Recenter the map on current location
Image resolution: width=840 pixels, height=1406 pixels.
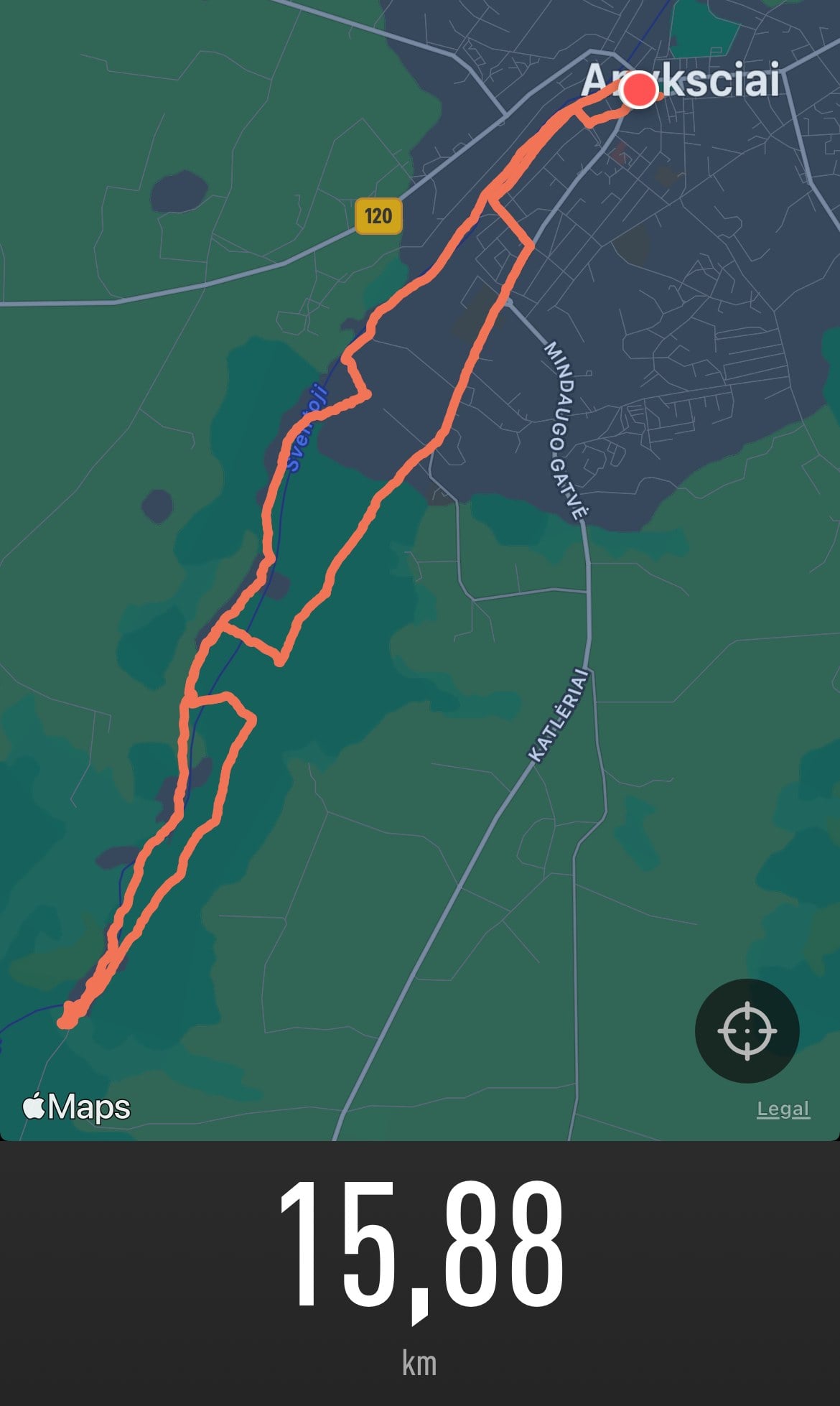(x=747, y=1030)
